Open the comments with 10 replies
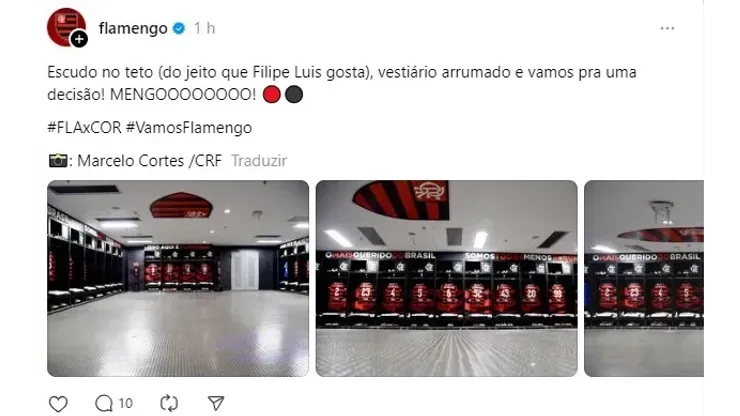Image resolution: width=740 pixels, height=416 pixels. 112,403
